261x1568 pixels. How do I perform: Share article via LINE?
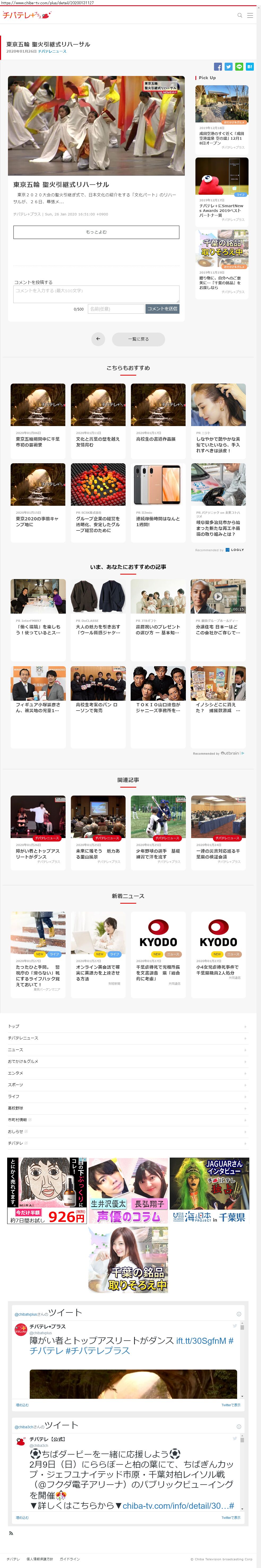238,66
